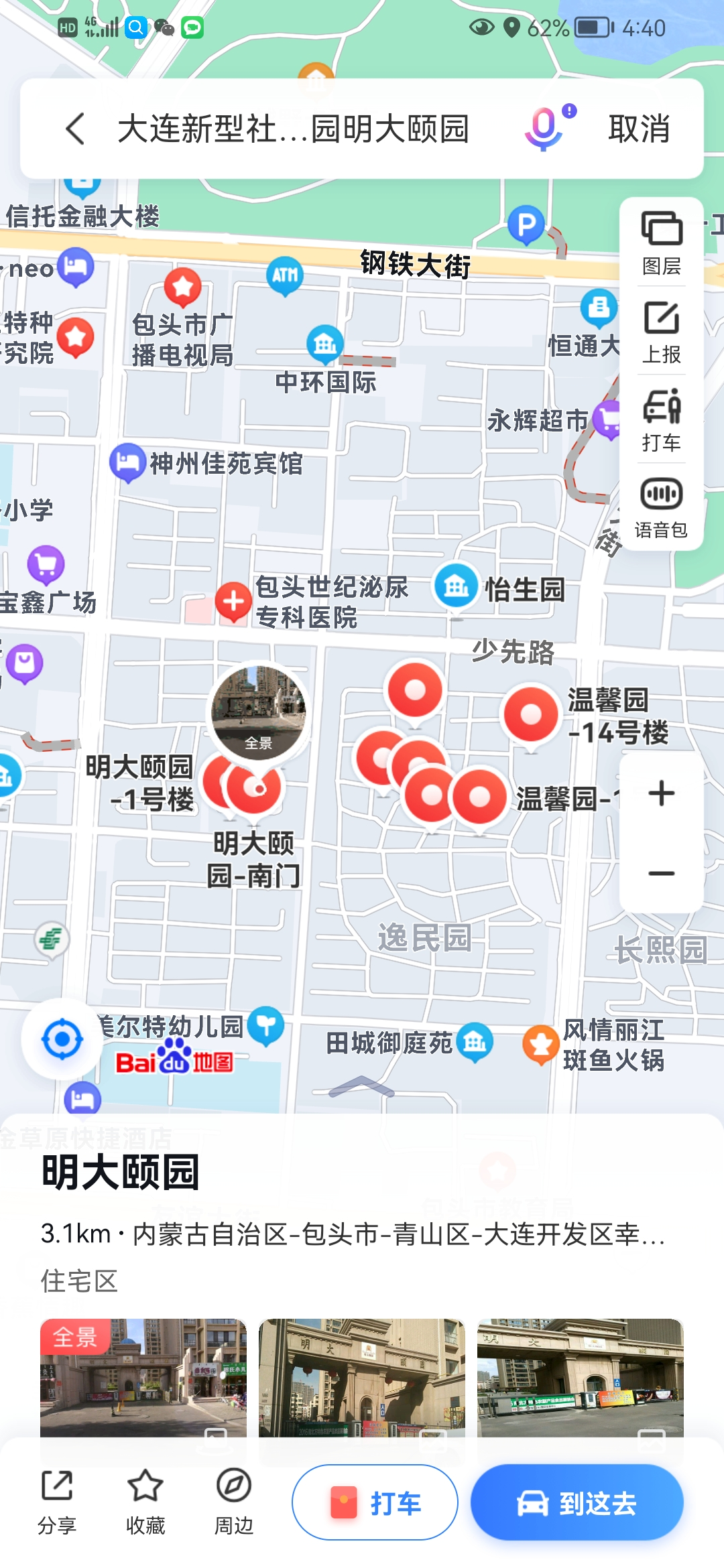The height and width of the screenshot is (1568, 724).
Task: Hail a ride with the bottom 打车 button
Action: tap(375, 1502)
